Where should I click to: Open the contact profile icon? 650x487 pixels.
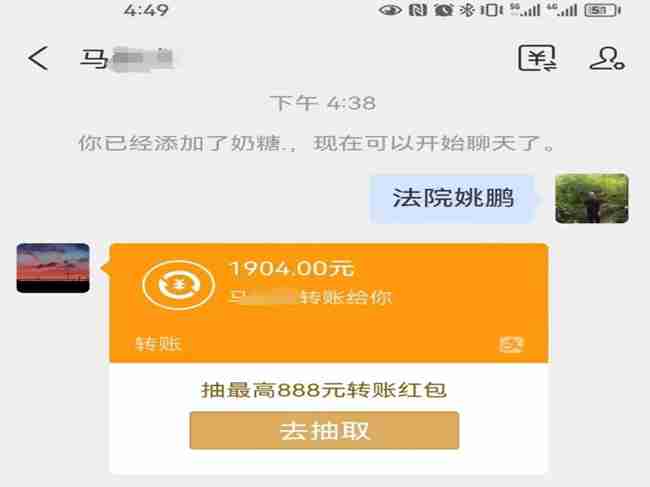point(606,58)
